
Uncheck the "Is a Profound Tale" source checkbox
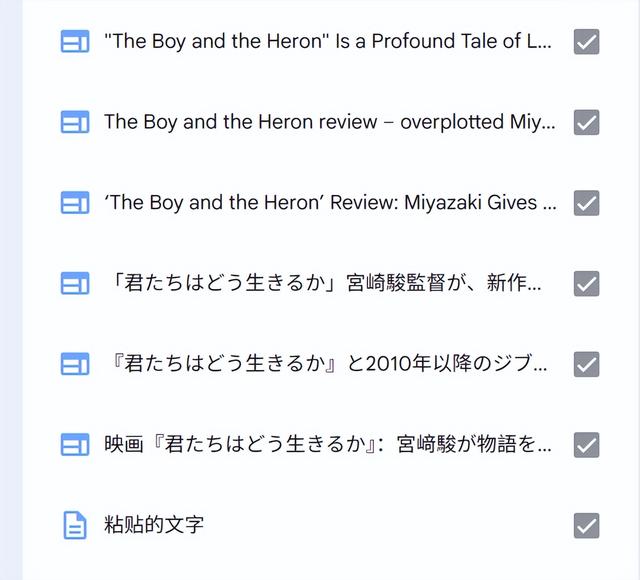point(586,42)
